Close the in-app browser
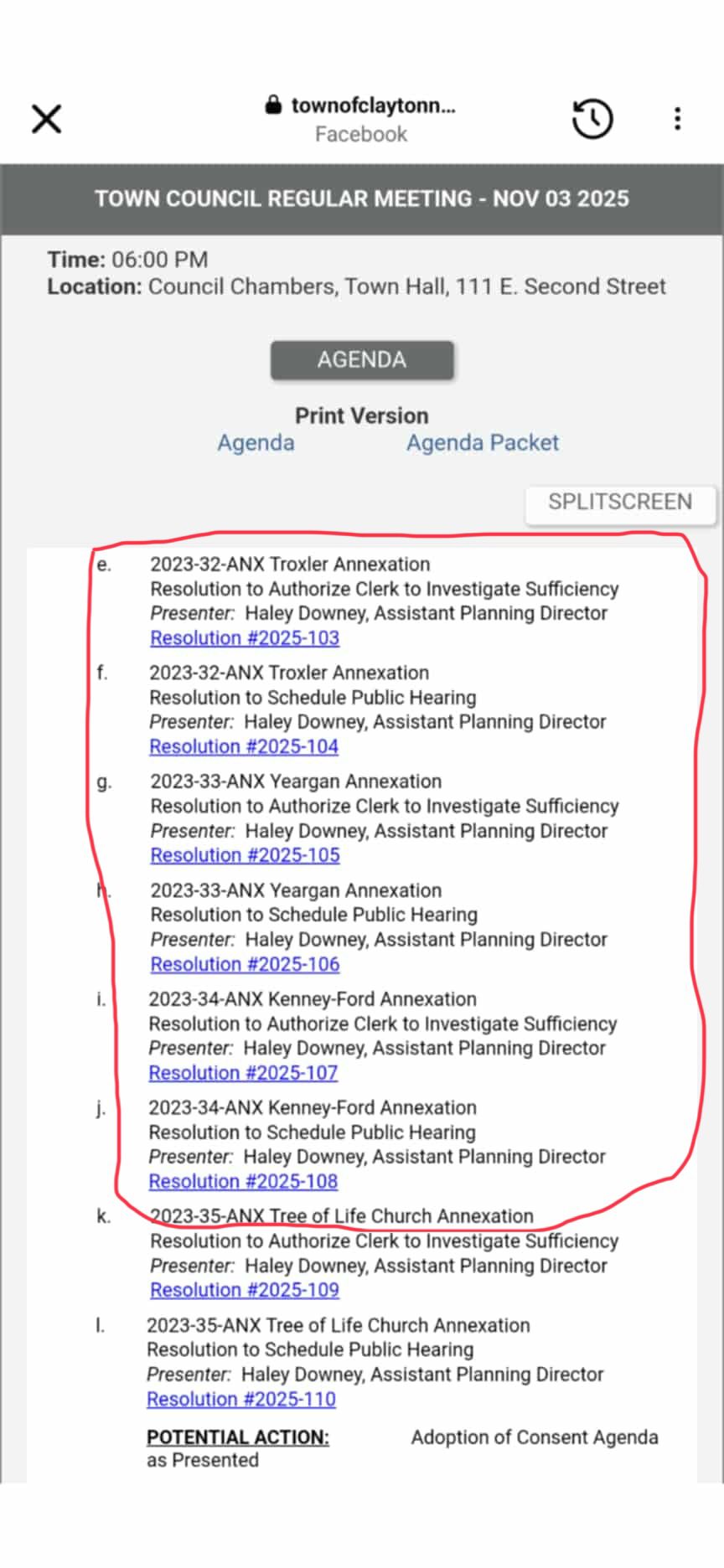The image size is (724, 1568). click(x=47, y=119)
